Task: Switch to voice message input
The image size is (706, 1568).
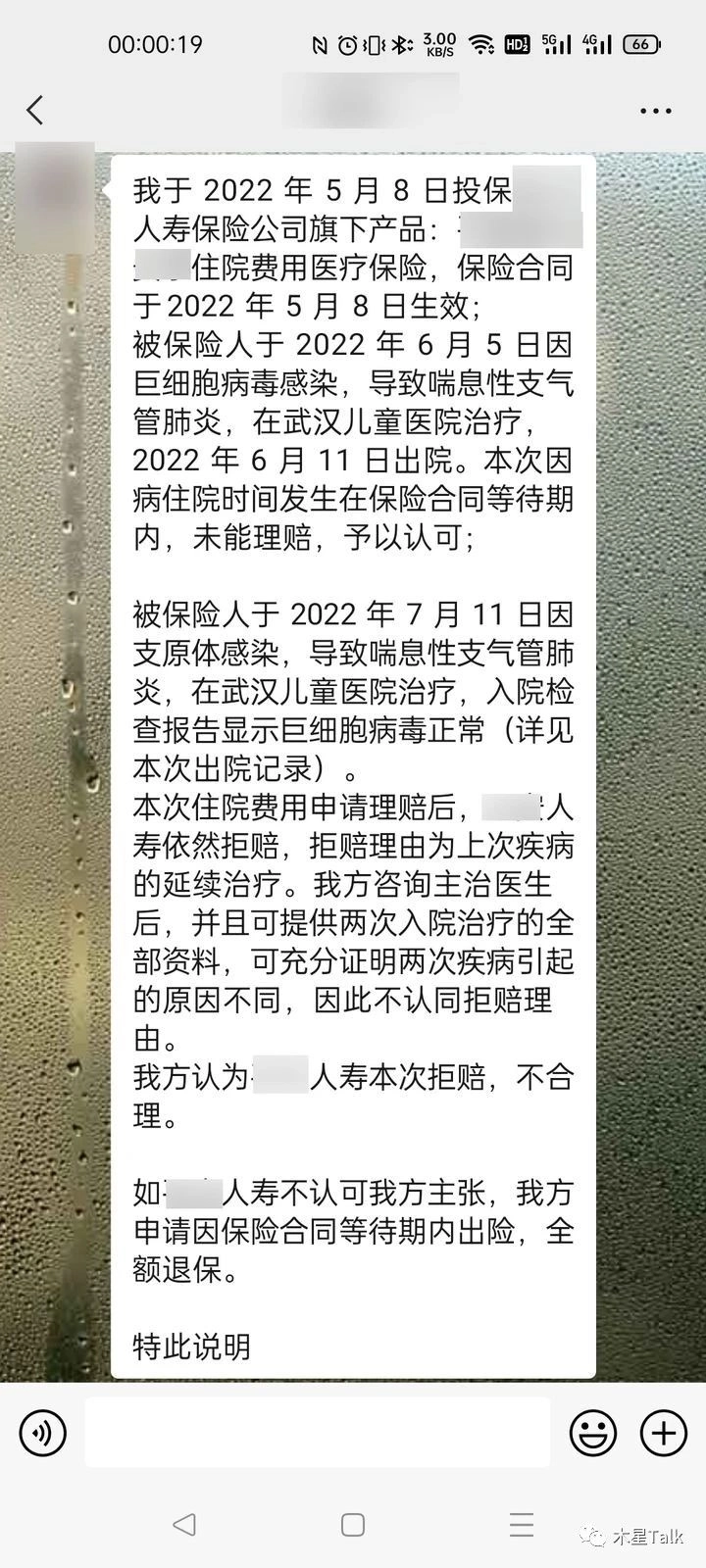Action: [x=42, y=1433]
